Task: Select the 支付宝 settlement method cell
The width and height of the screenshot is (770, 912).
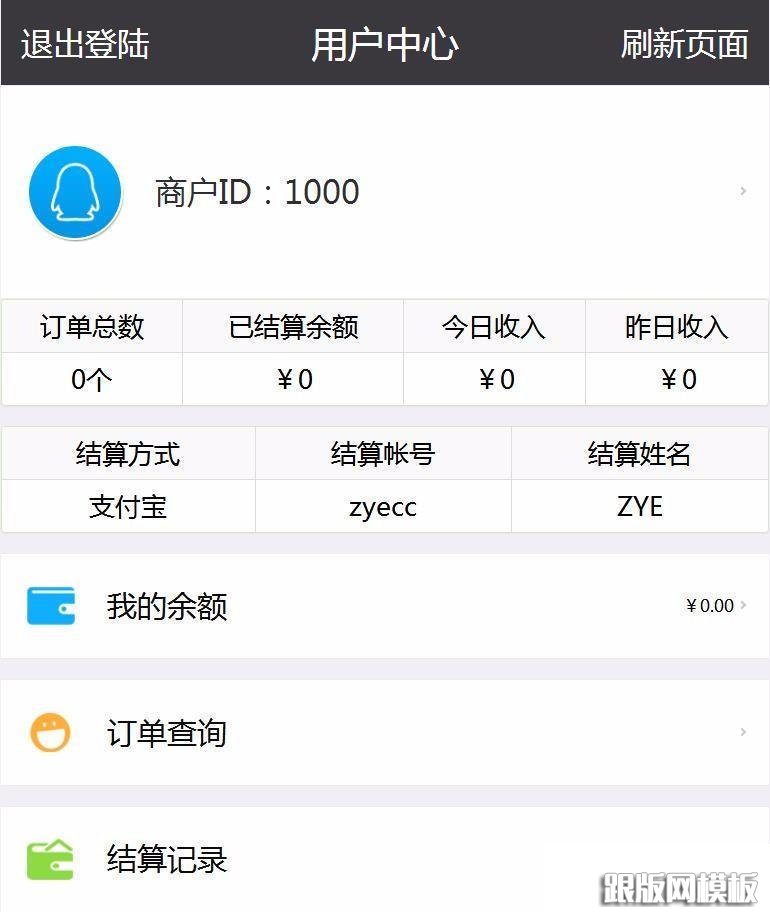Action: pos(128,507)
